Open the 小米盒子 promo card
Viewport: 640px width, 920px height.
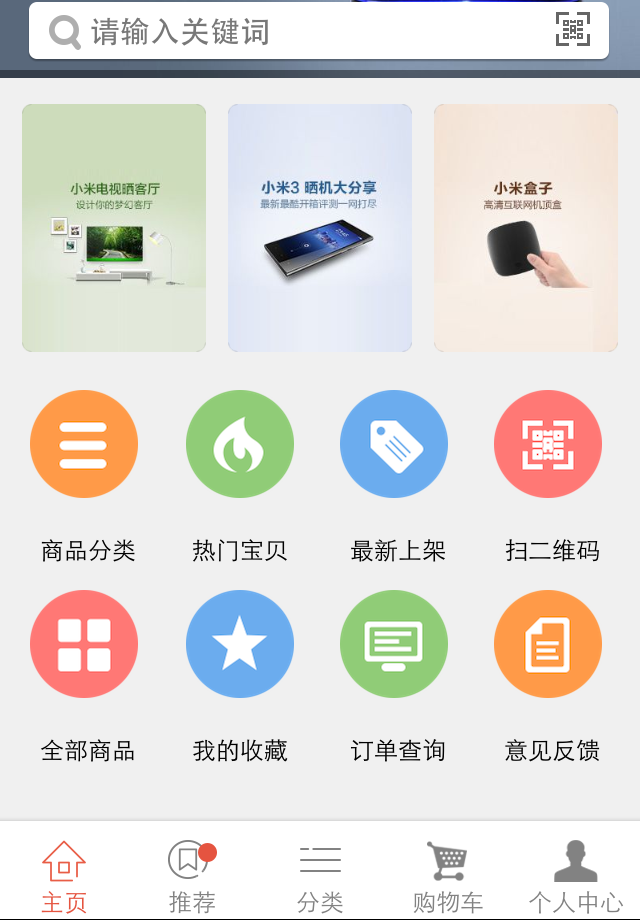coord(526,228)
